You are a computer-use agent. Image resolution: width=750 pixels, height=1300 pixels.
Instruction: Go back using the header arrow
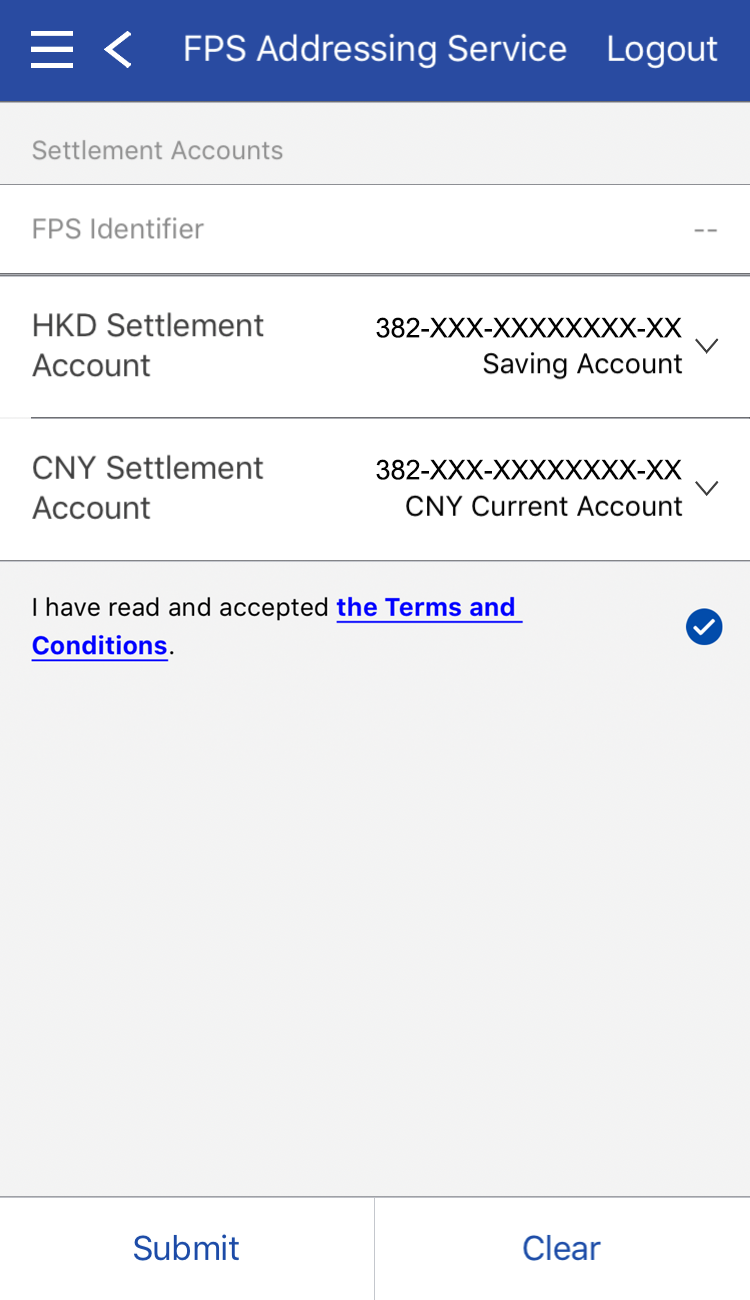click(x=118, y=49)
